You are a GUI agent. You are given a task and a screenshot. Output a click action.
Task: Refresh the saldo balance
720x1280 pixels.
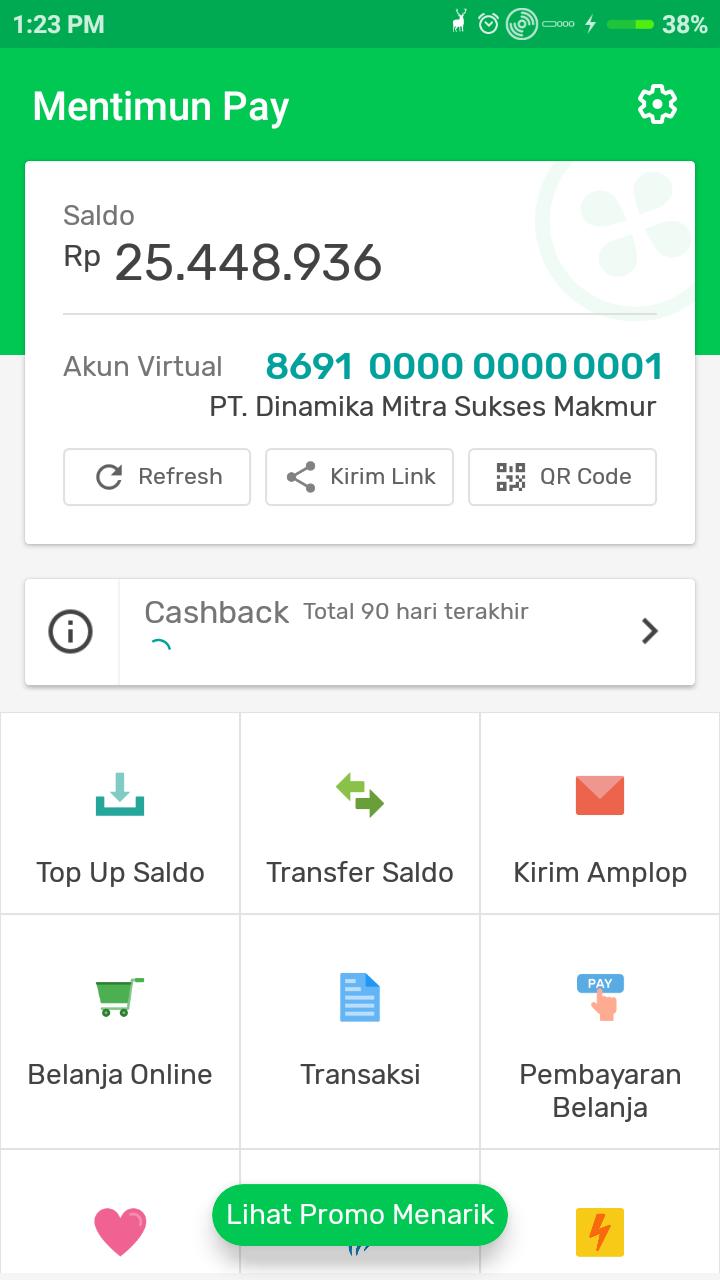(157, 477)
